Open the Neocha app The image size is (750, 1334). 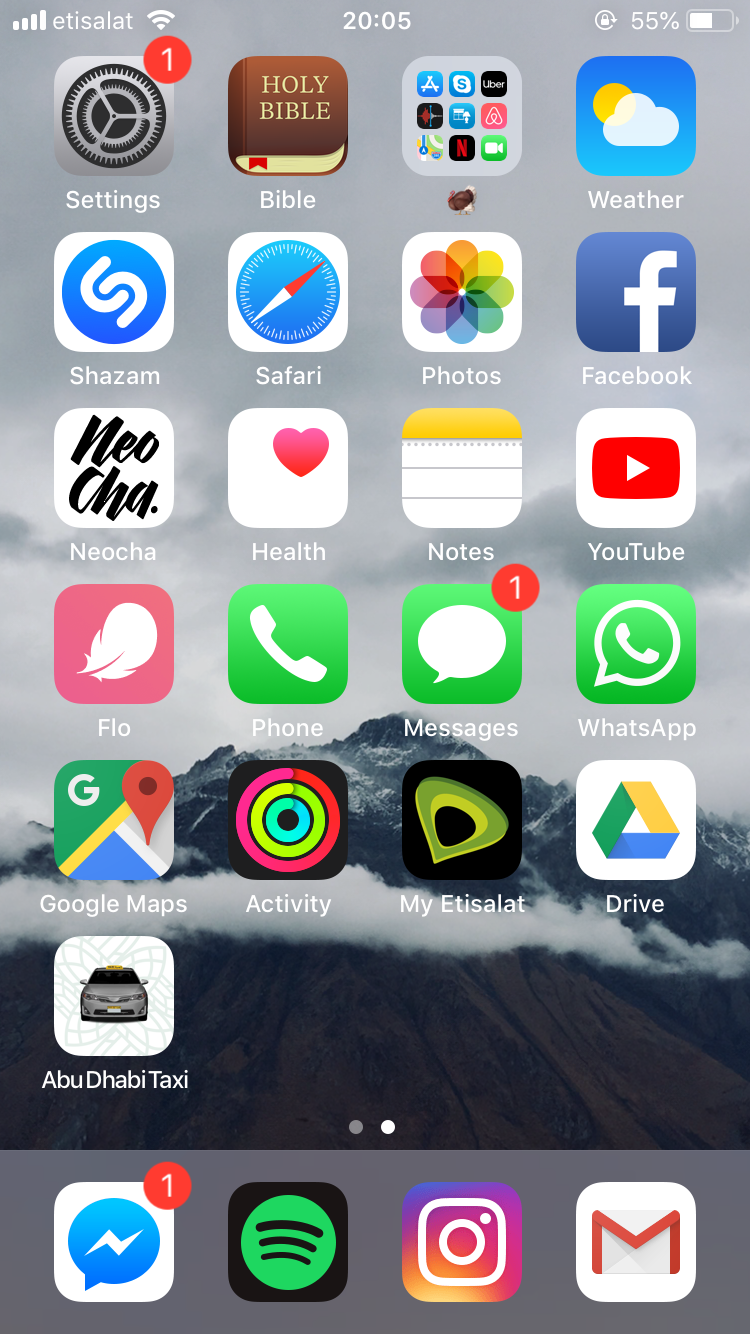(x=113, y=468)
